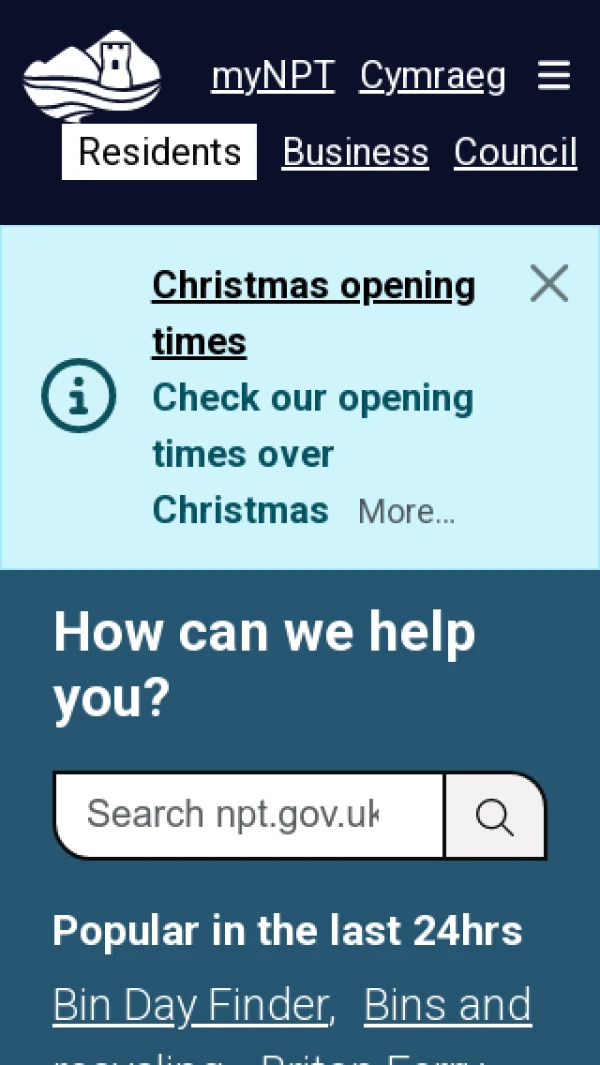Select the Residents tab
Screen dimensions: 600x1065
(159, 152)
